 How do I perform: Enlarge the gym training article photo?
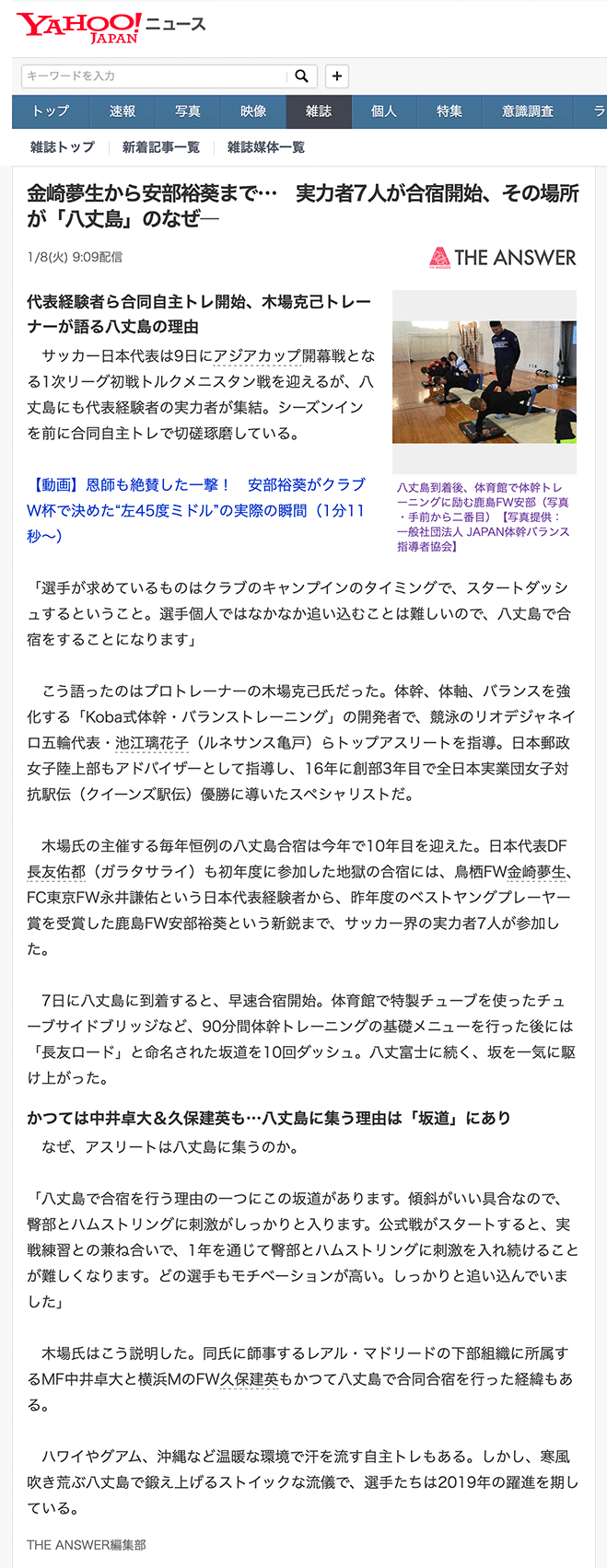coord(484,382)
